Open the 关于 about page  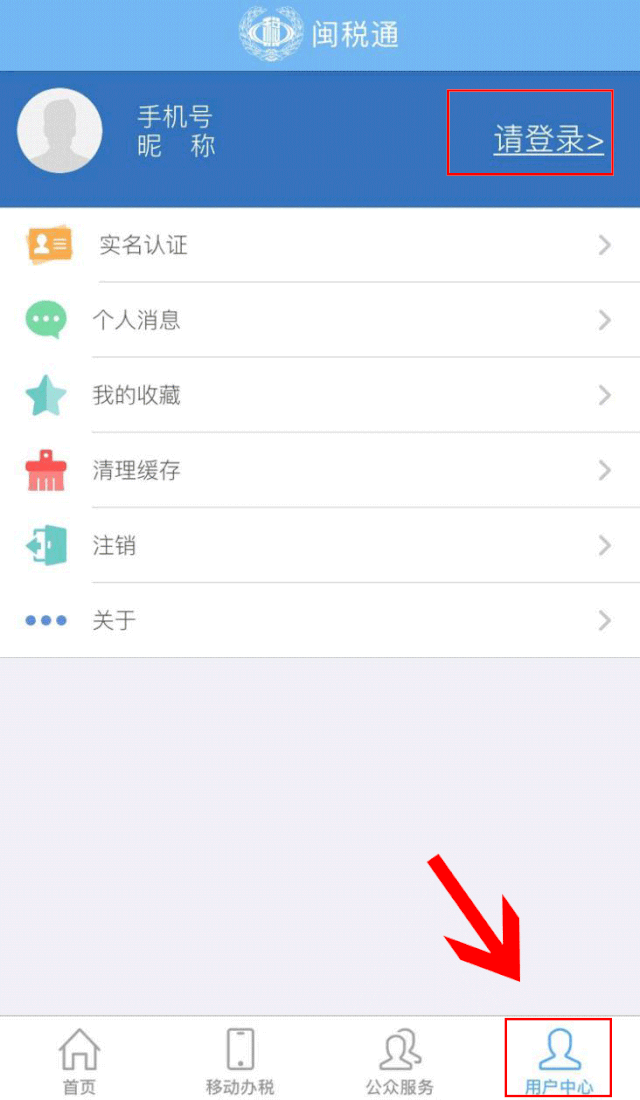114,621
